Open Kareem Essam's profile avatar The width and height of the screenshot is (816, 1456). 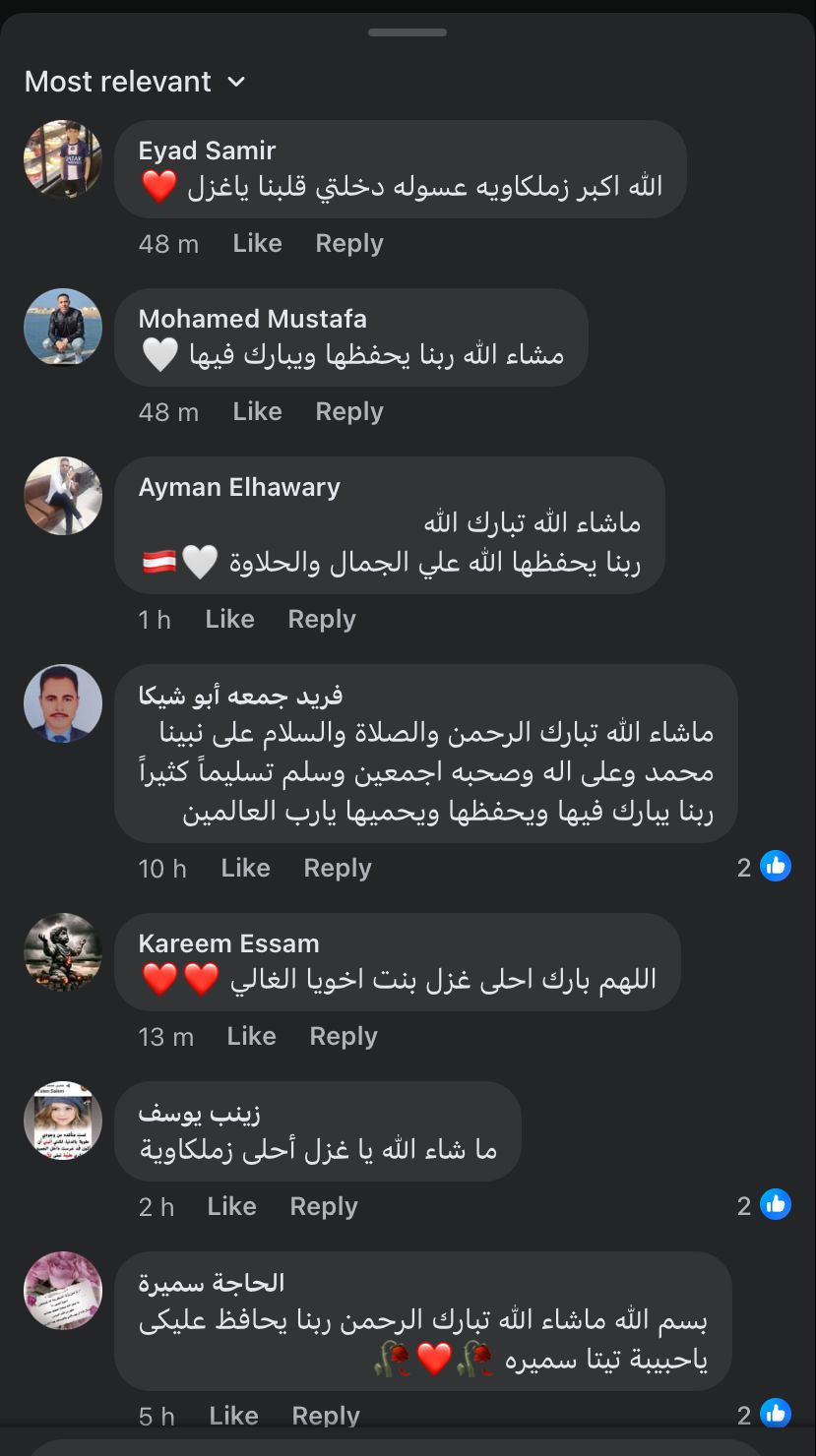click(63, 952)
